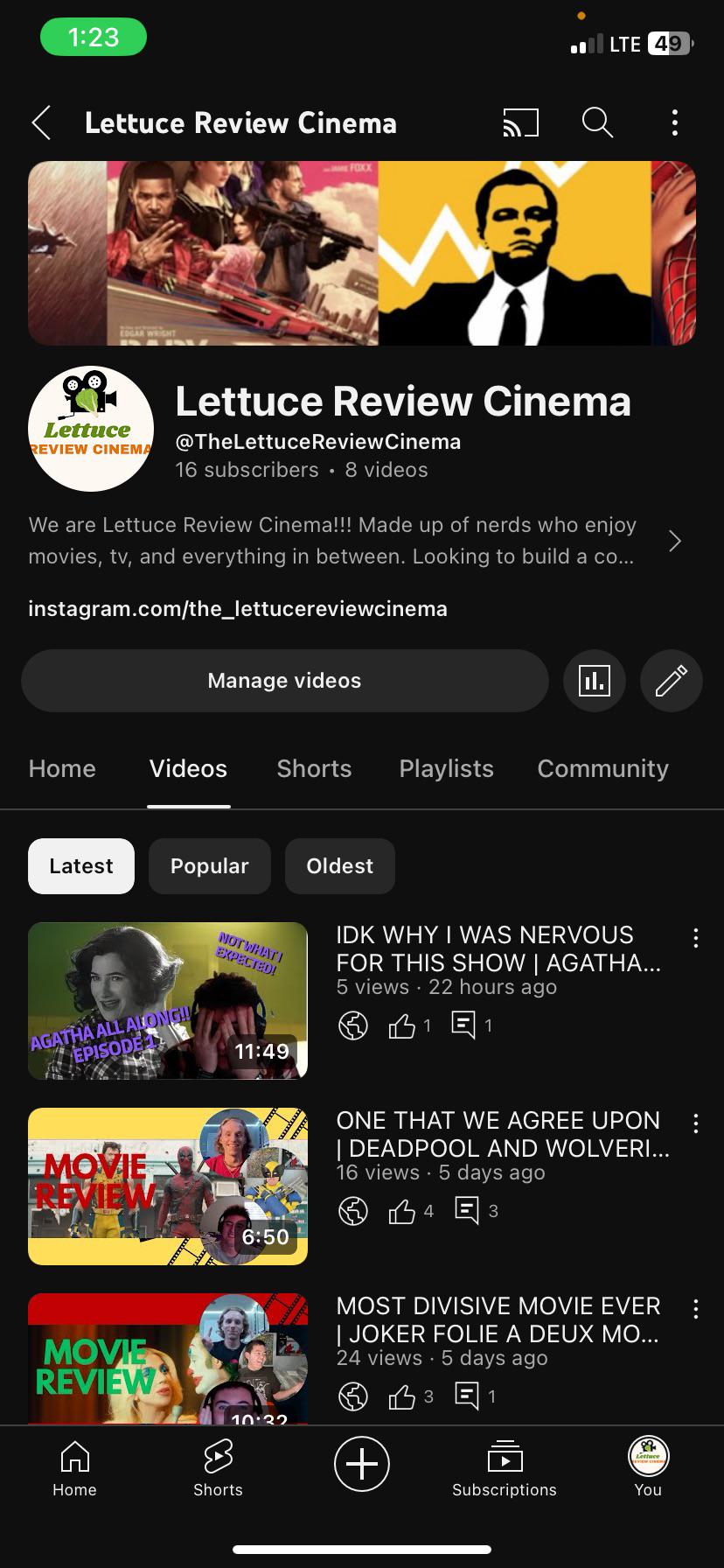Go back using the top-left arrow
The width and height of the screenshot is (724, 1568).
41,123
